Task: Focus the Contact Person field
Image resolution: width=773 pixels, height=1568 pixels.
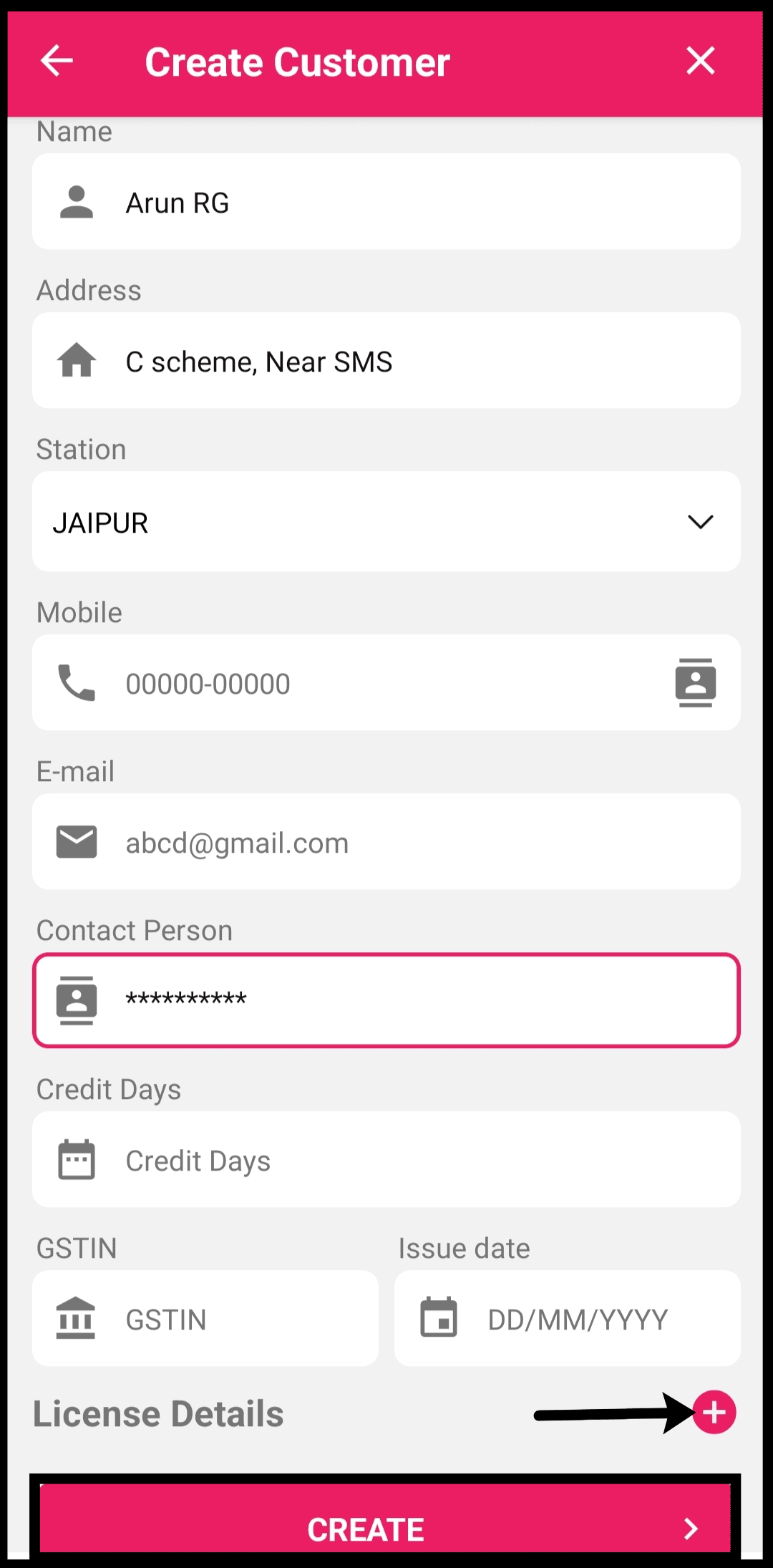Action: (386, 1000)
